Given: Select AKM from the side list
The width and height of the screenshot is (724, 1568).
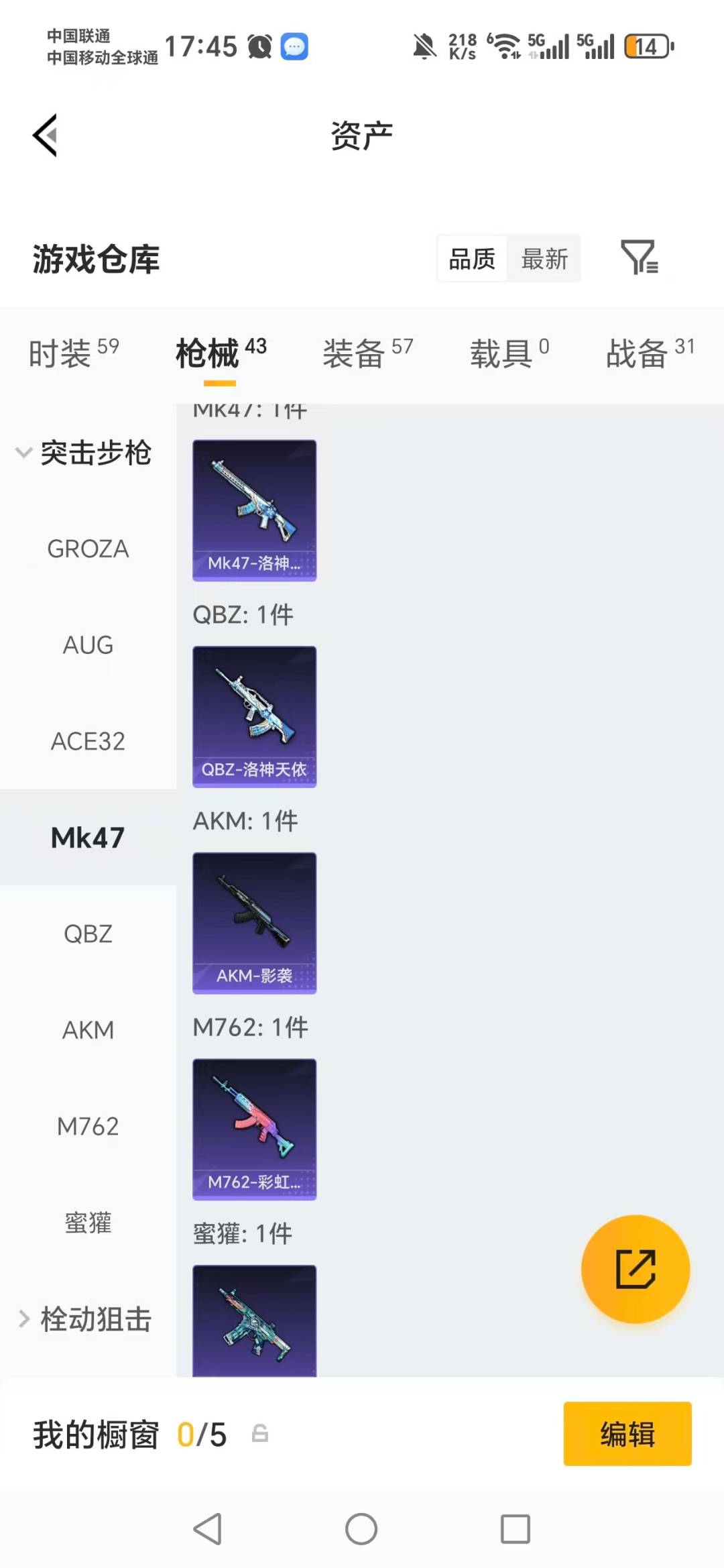Looking at the screenshot, I should 87,1030.
